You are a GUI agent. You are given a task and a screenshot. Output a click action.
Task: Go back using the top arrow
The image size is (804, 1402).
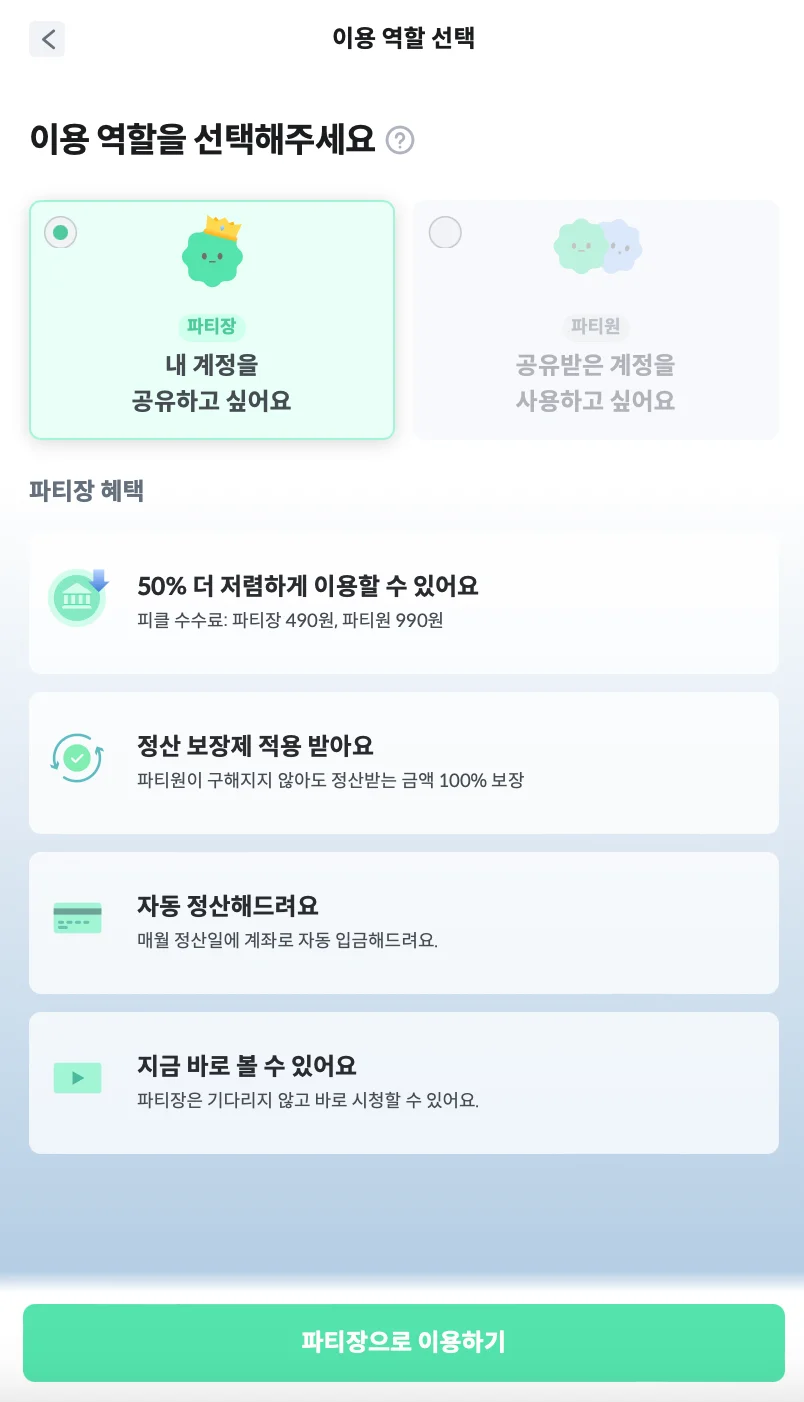(x=47, y=39)
